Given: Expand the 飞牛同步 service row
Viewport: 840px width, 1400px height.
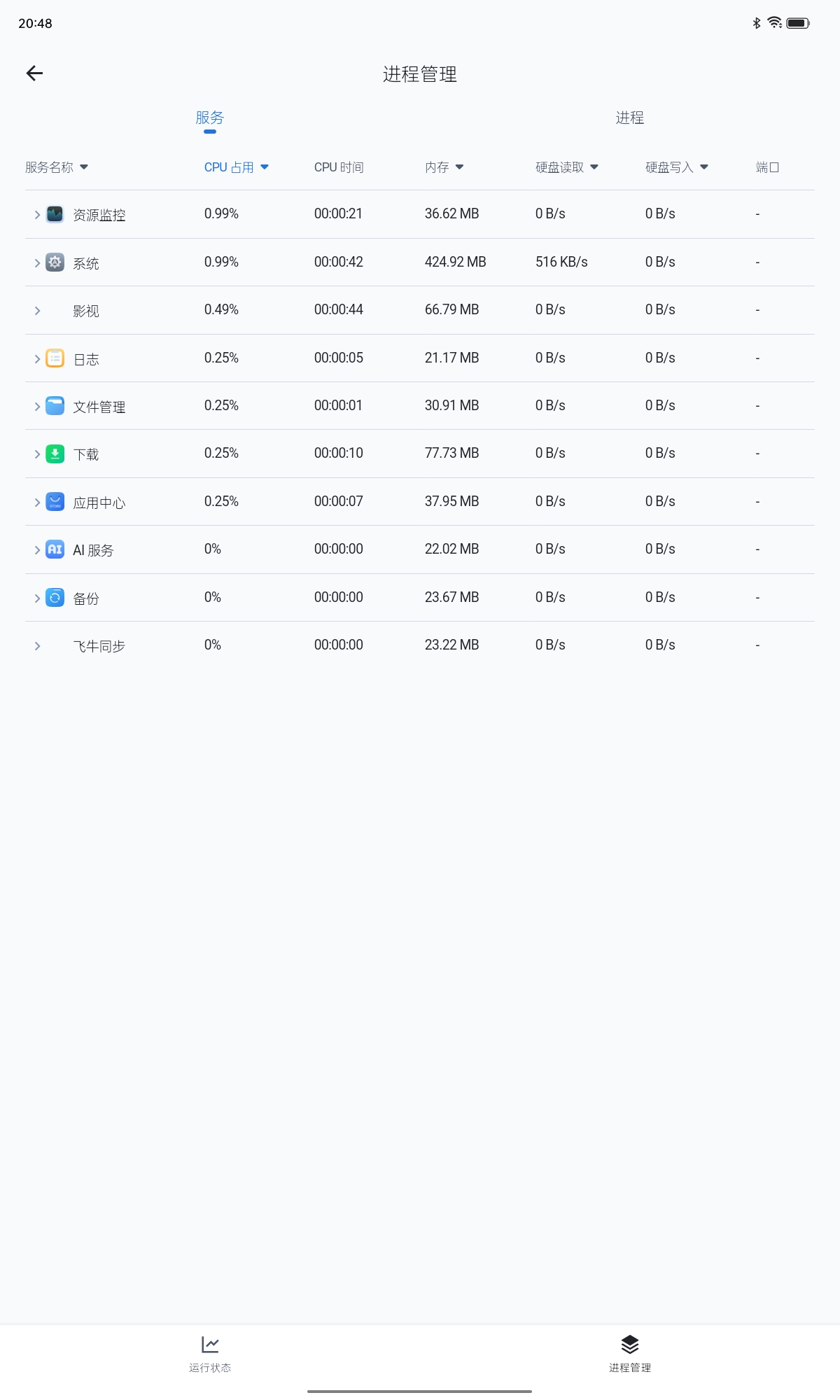Looking at the screenshot, I should pyautogui.click(x=38, y=646).
